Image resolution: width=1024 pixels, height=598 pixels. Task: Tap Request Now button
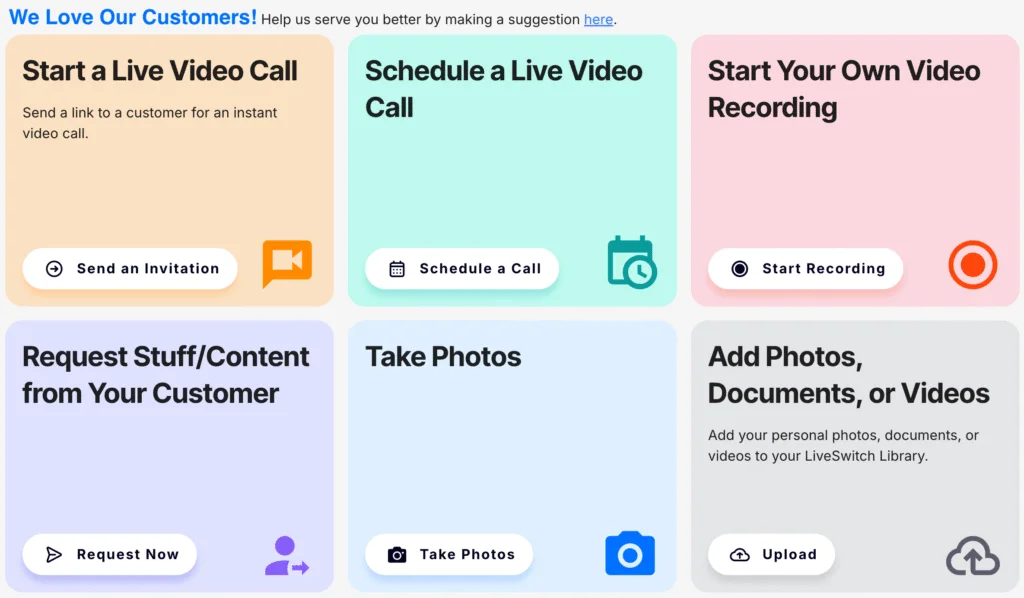pyautogui.click(x=110, y=555)
